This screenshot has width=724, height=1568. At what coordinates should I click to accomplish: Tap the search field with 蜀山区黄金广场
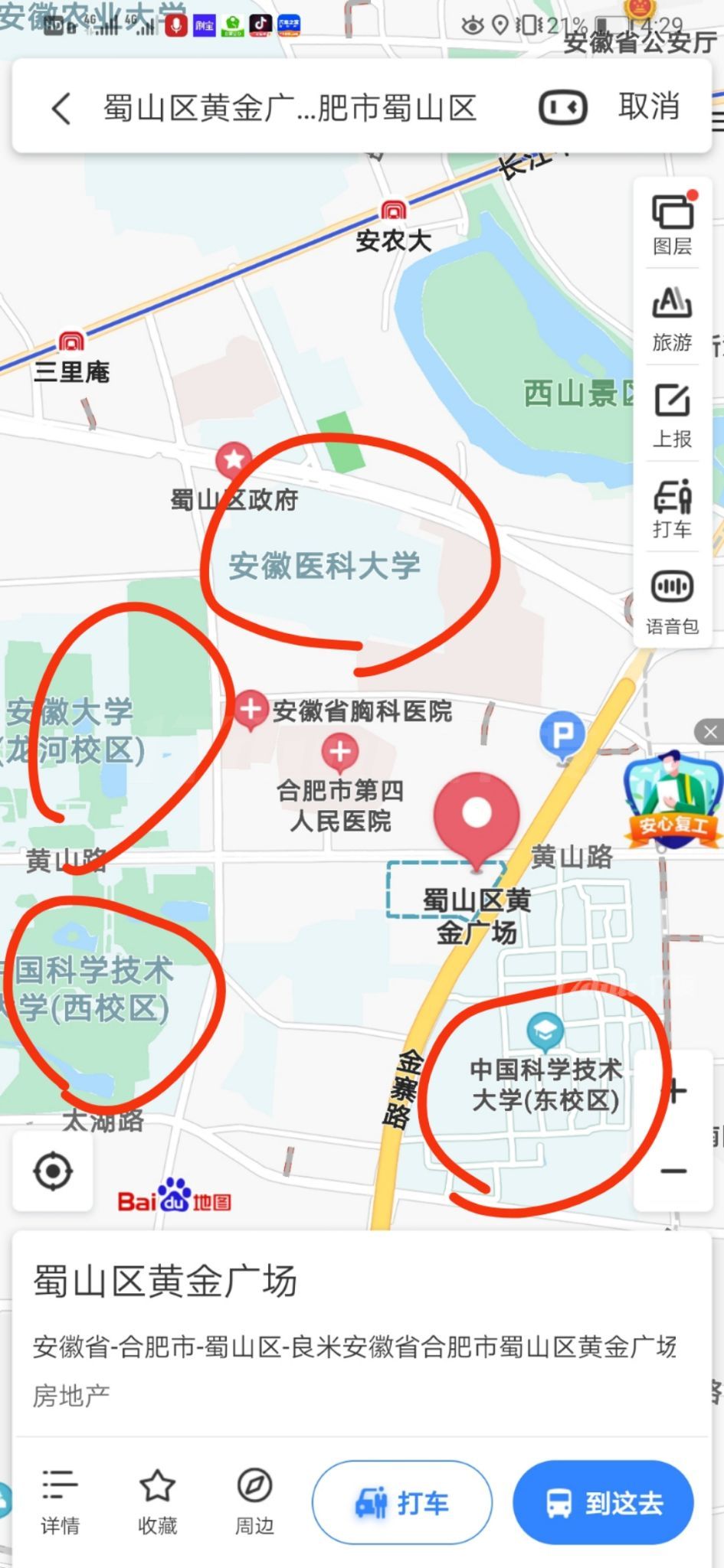[290, 108]
